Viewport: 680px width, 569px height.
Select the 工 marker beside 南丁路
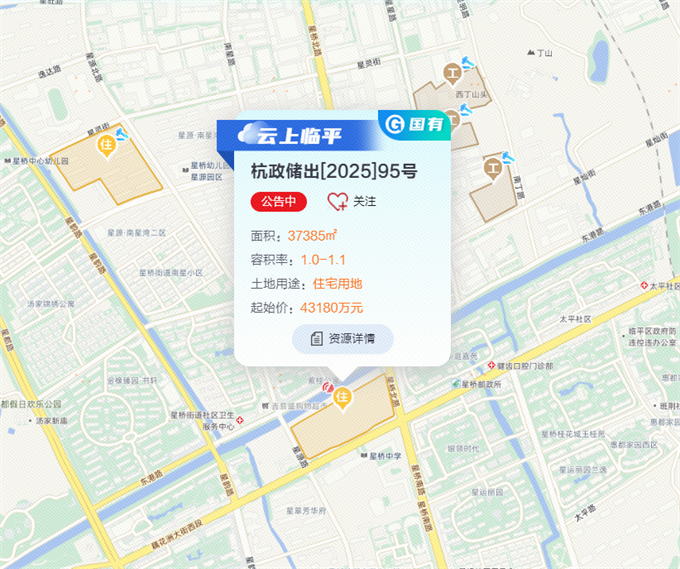click(493, 168)
